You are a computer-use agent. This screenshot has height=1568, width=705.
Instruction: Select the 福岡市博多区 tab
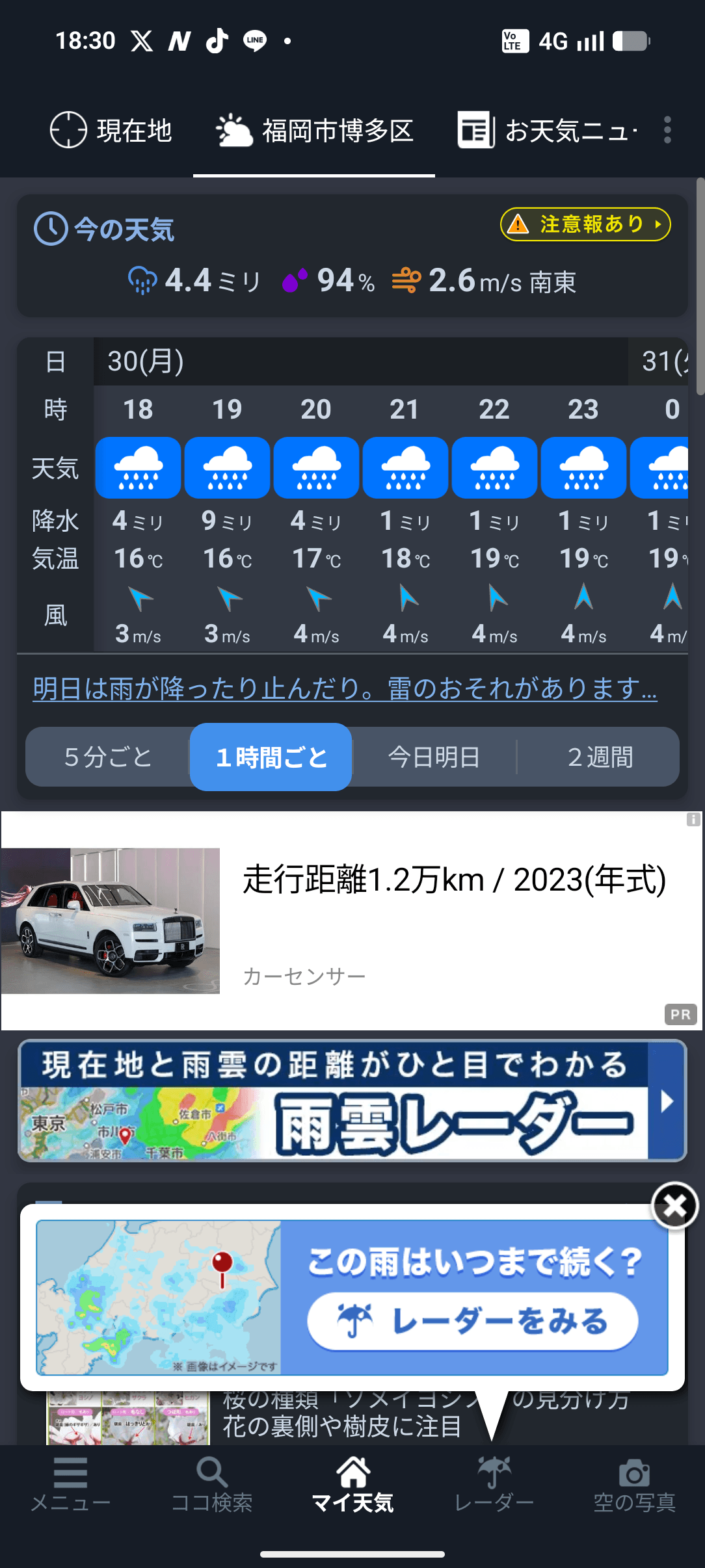tap(315, 131)
